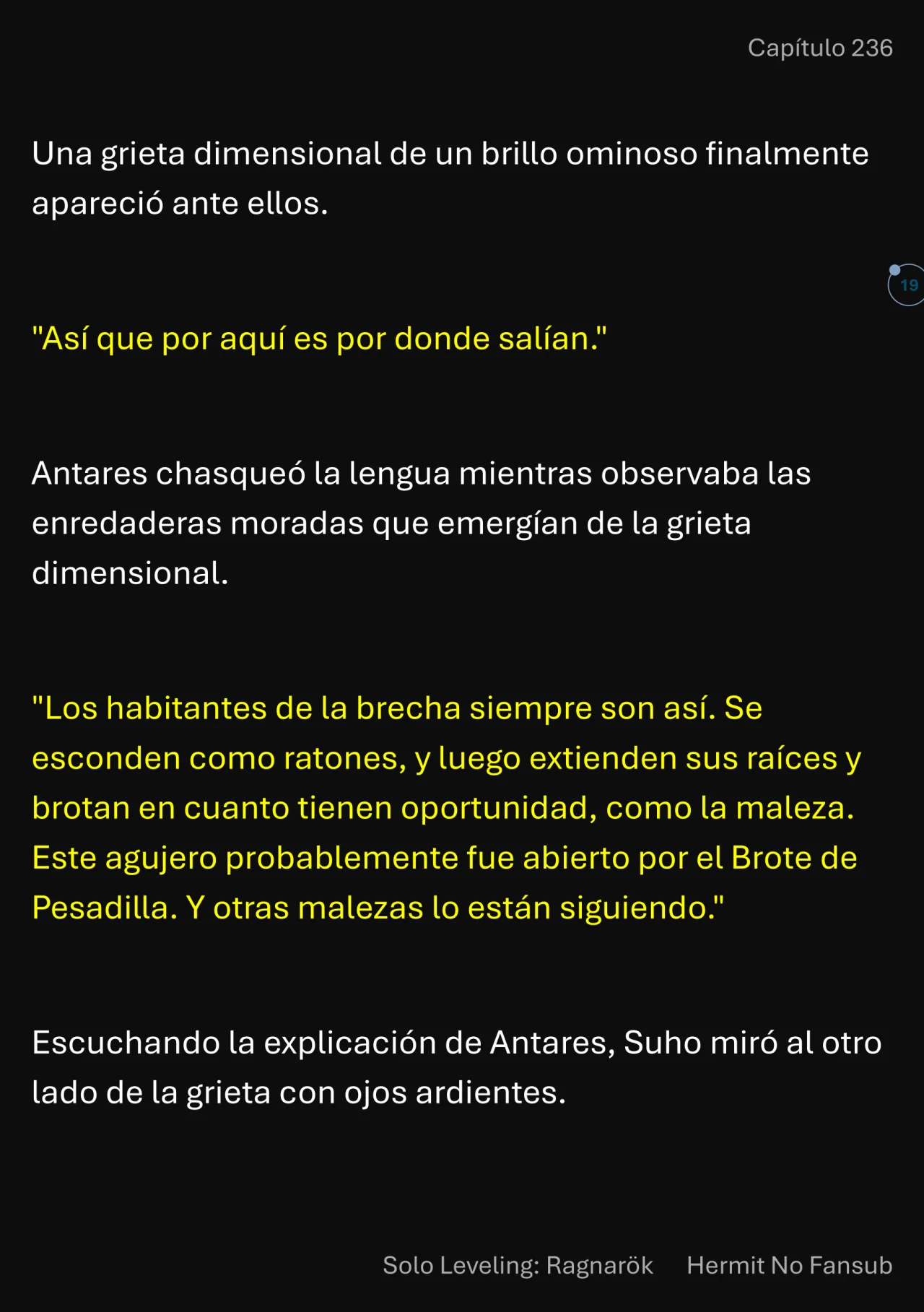Open the floating bubble showing 19
This screenshot has height=1312, width=924.
tap(907, 285)
